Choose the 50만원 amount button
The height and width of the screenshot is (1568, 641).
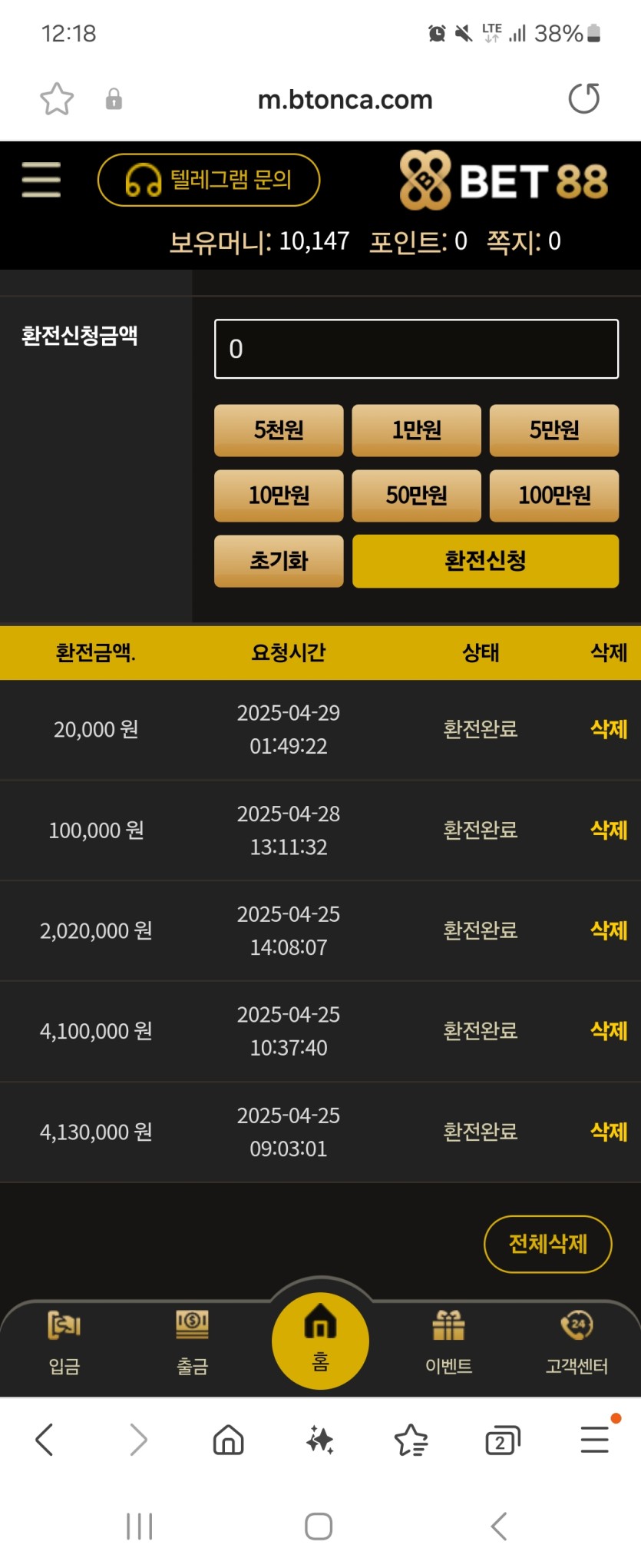pos(416,496)
